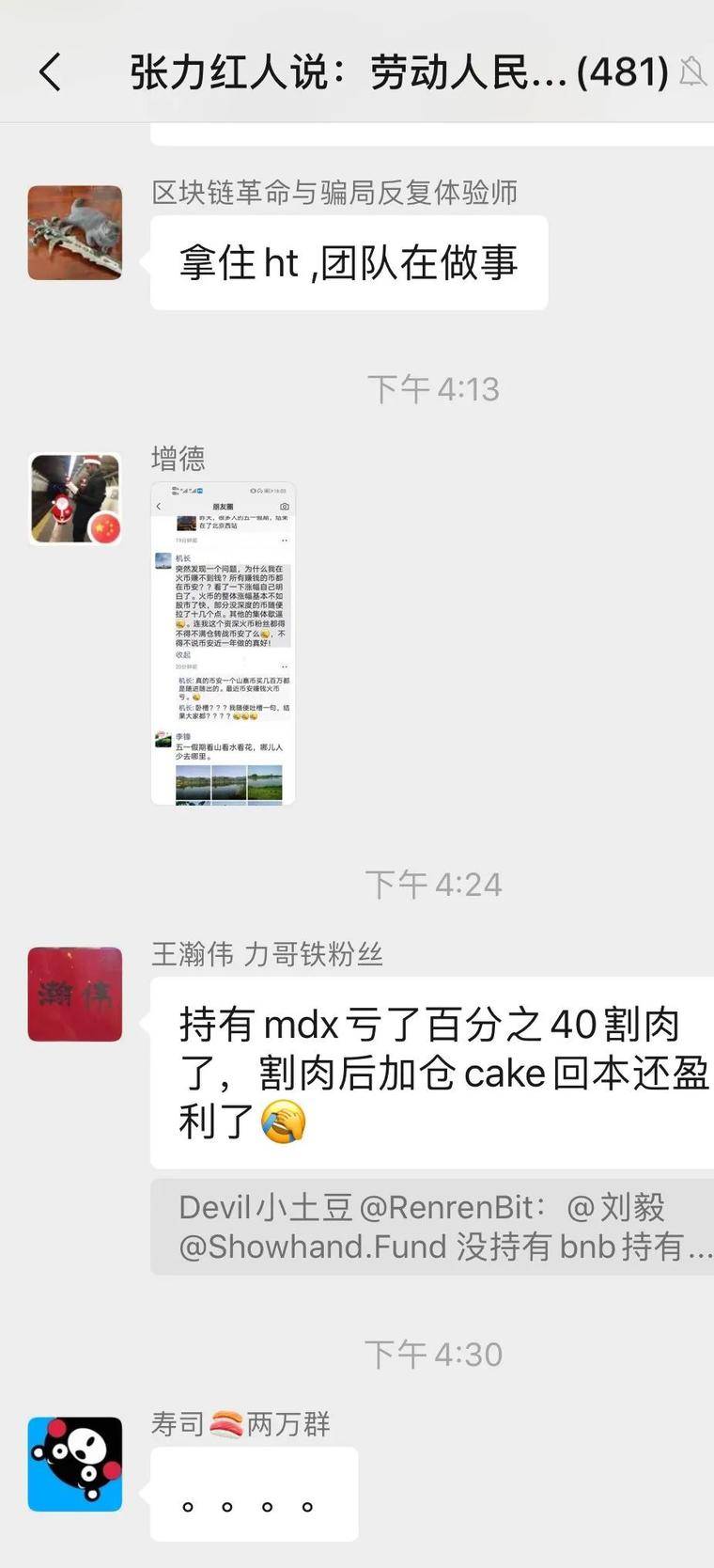714x1568 pixels.
Task: View avatar of 区块链革命与骗局反复体验师
Action: [x=75, y=233]
